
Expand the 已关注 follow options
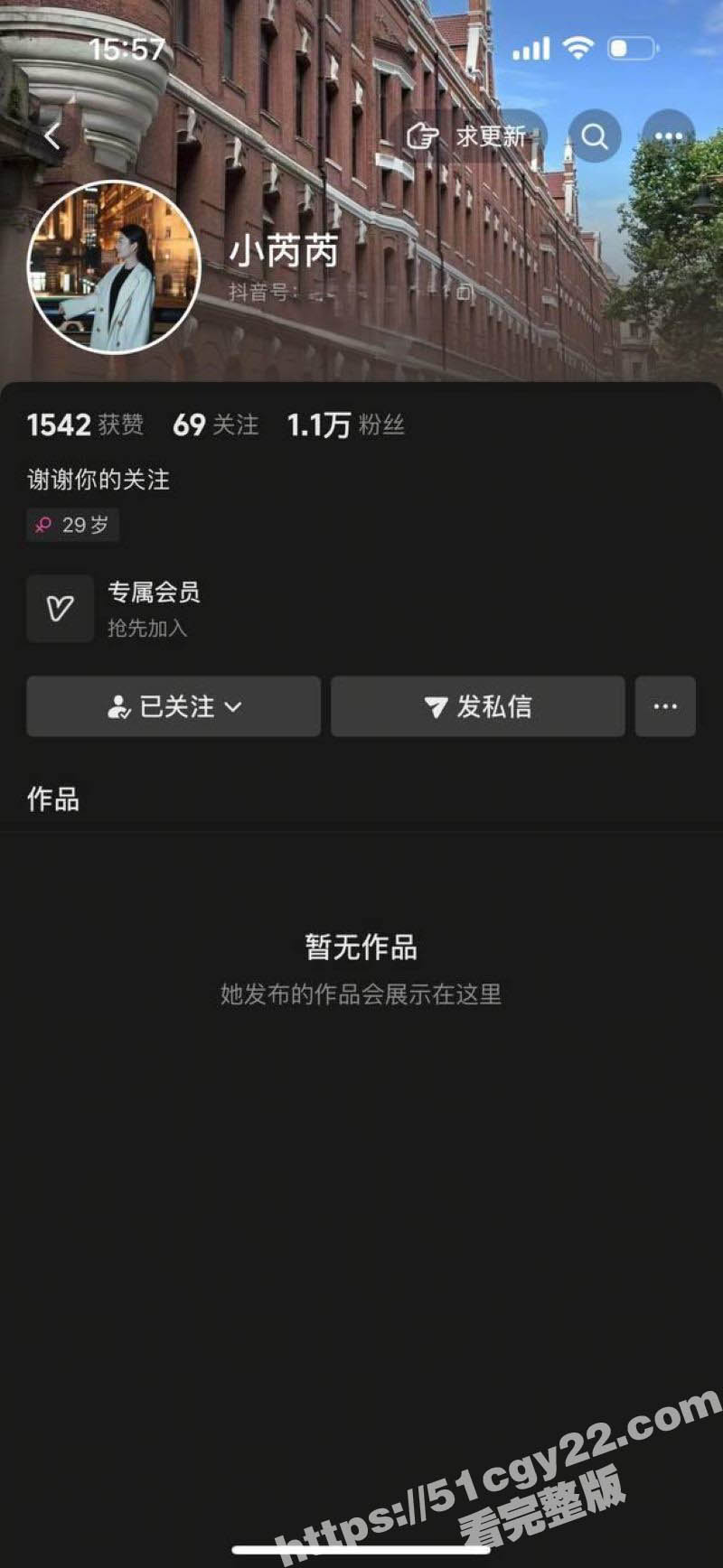tap(174, 706)
